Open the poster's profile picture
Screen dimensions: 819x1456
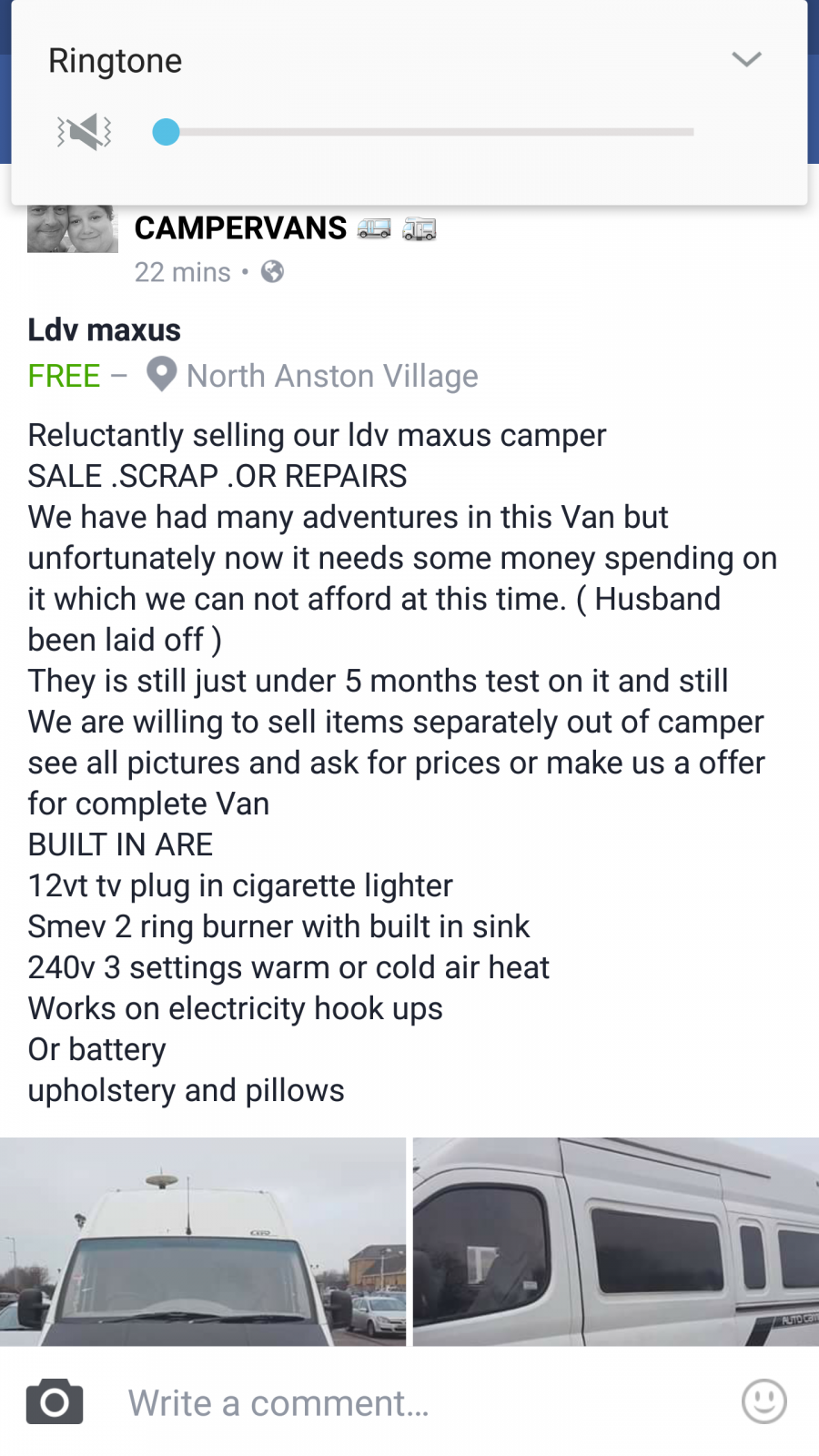point(73,229)
